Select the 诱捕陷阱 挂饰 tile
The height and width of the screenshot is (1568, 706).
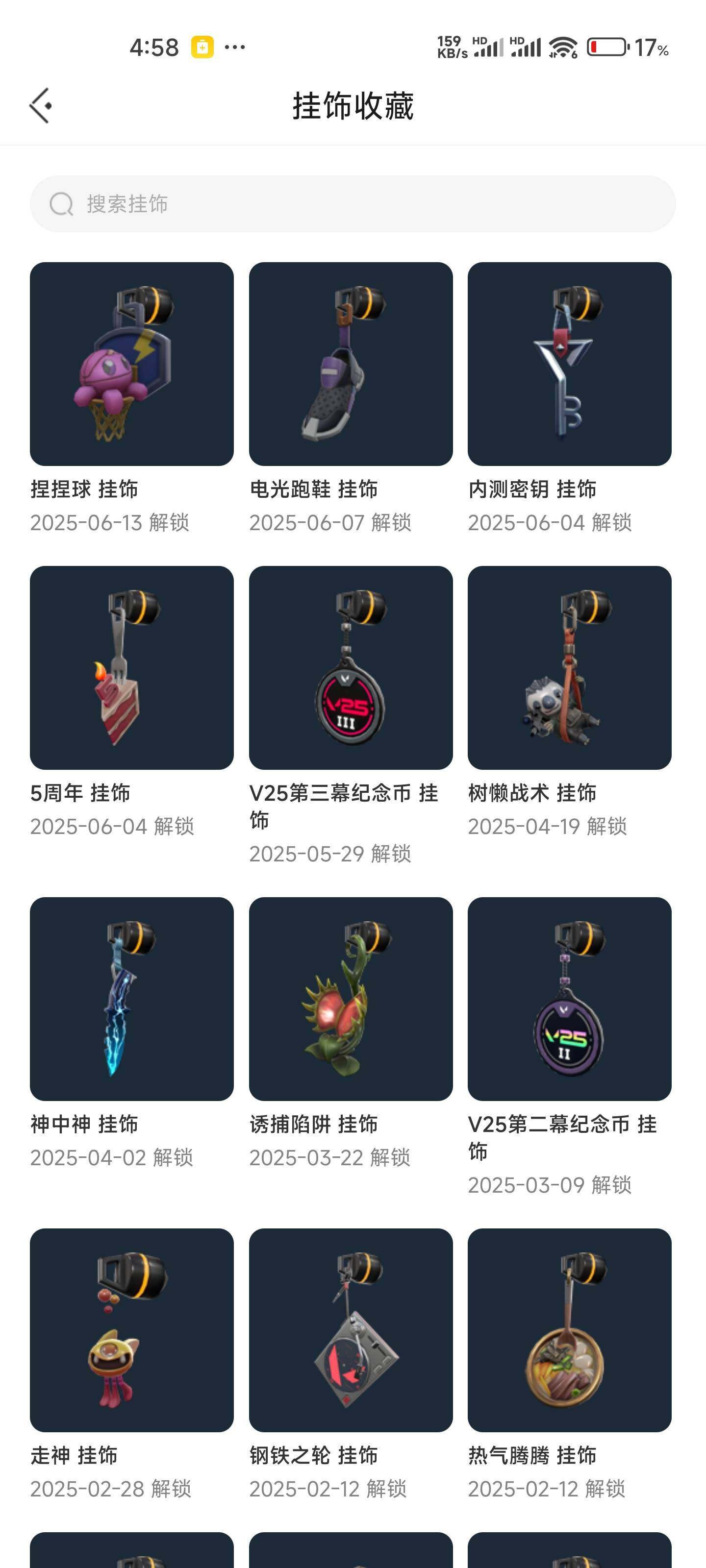tap(350, 999)
